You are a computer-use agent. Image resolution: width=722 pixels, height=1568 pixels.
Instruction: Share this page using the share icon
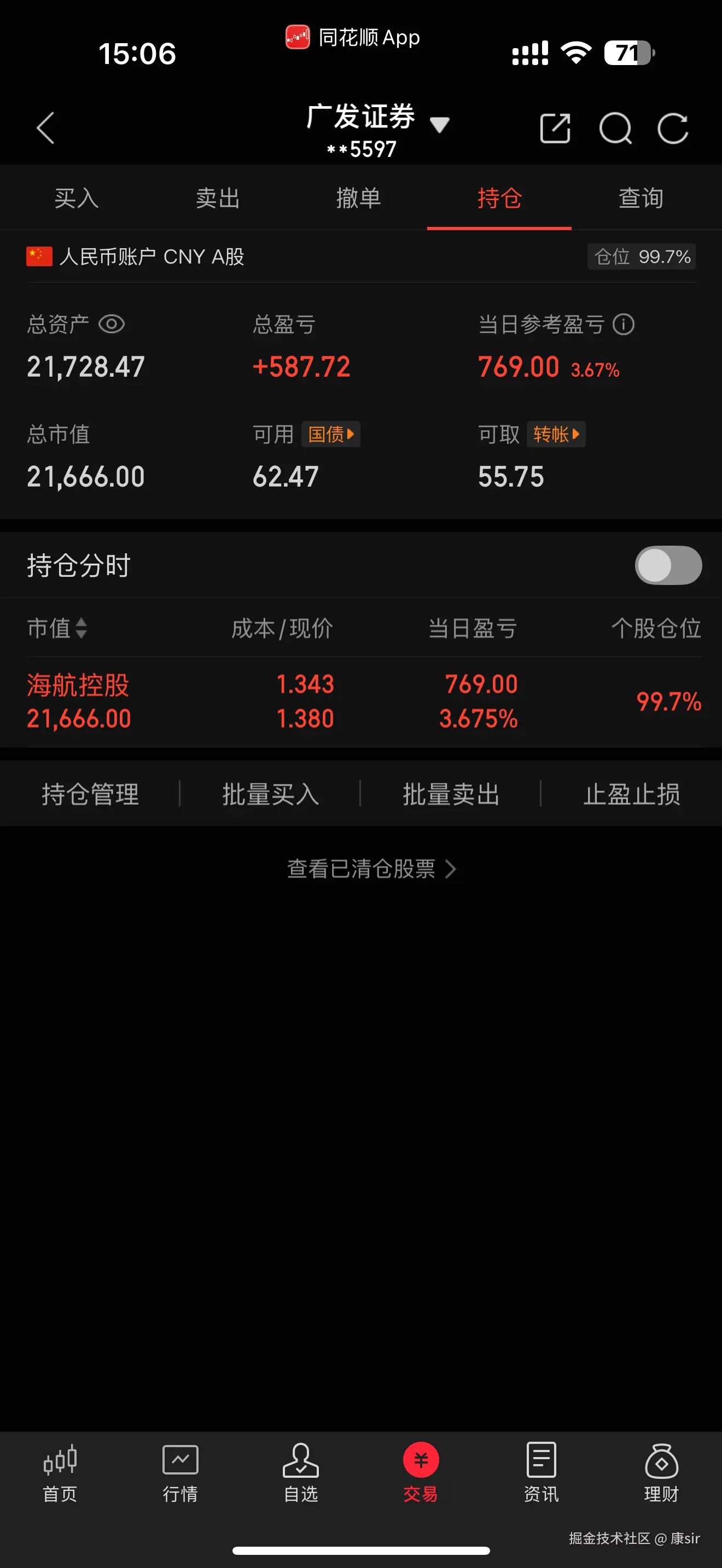tap(555, 128)
